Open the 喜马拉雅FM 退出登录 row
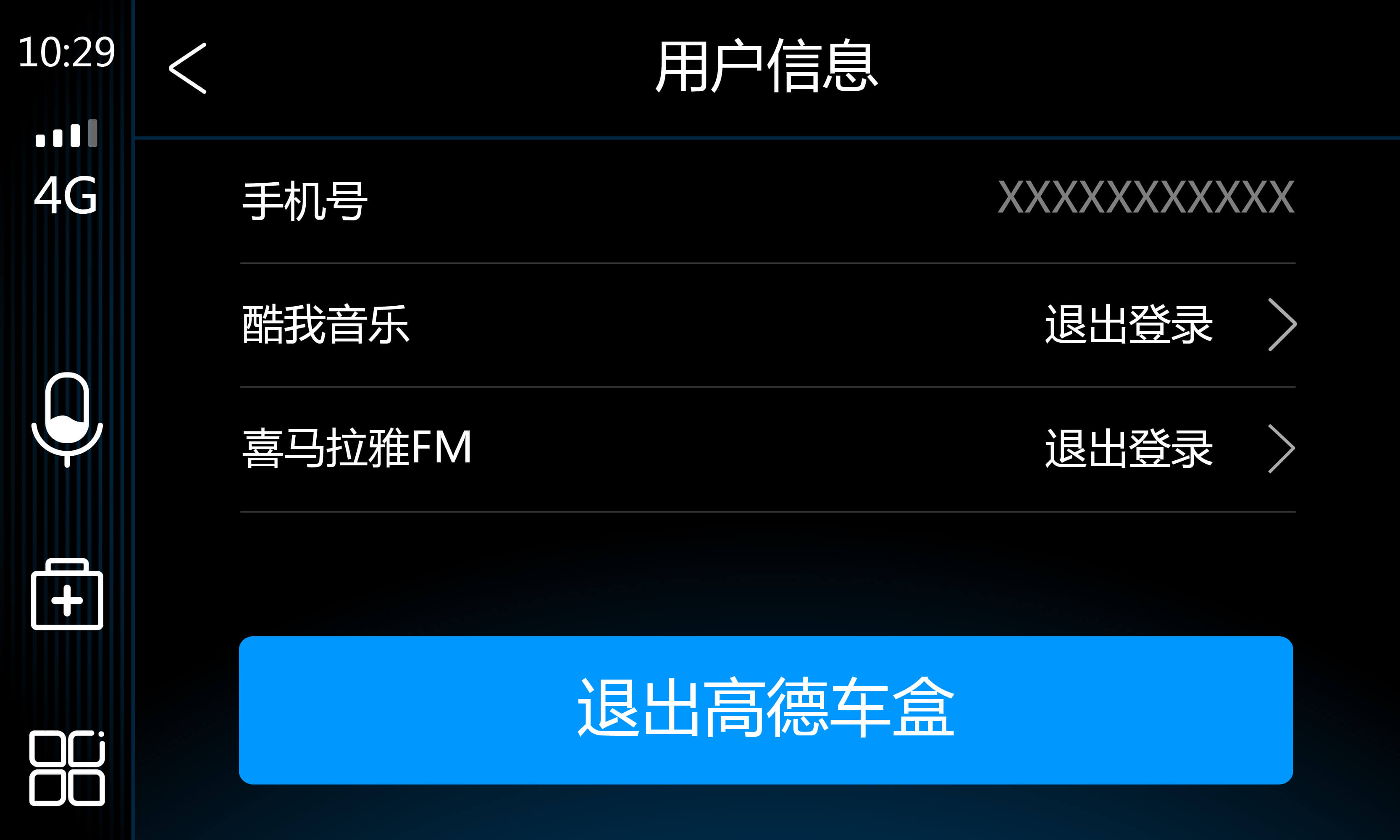This screenshot has height=840, width=1400. pyautogui.click(x=1169, y=448)
